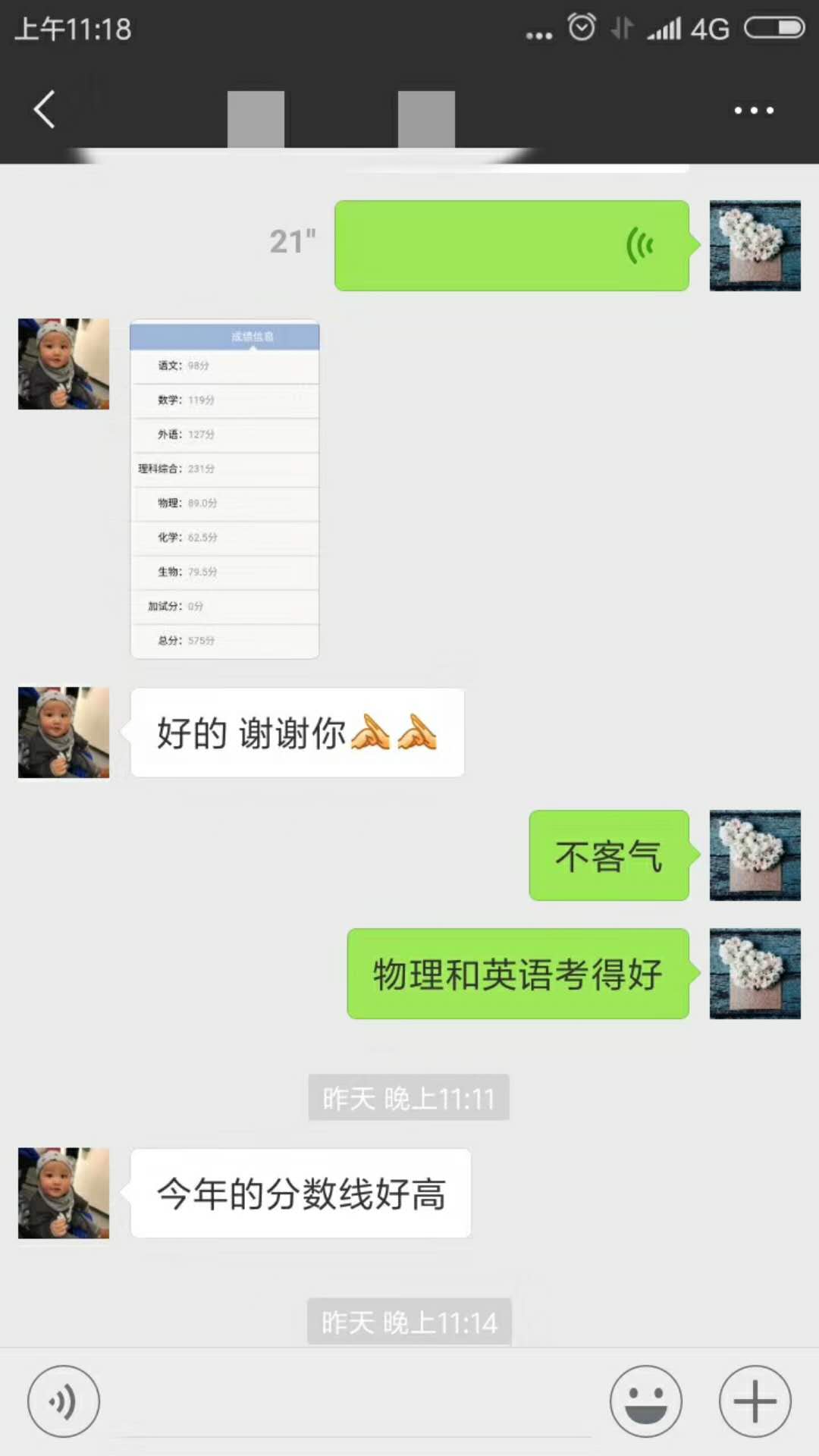This screenshot has width=819, height=1456.
Task: Open the chat info overflow menu
Action: coord(753,111)
